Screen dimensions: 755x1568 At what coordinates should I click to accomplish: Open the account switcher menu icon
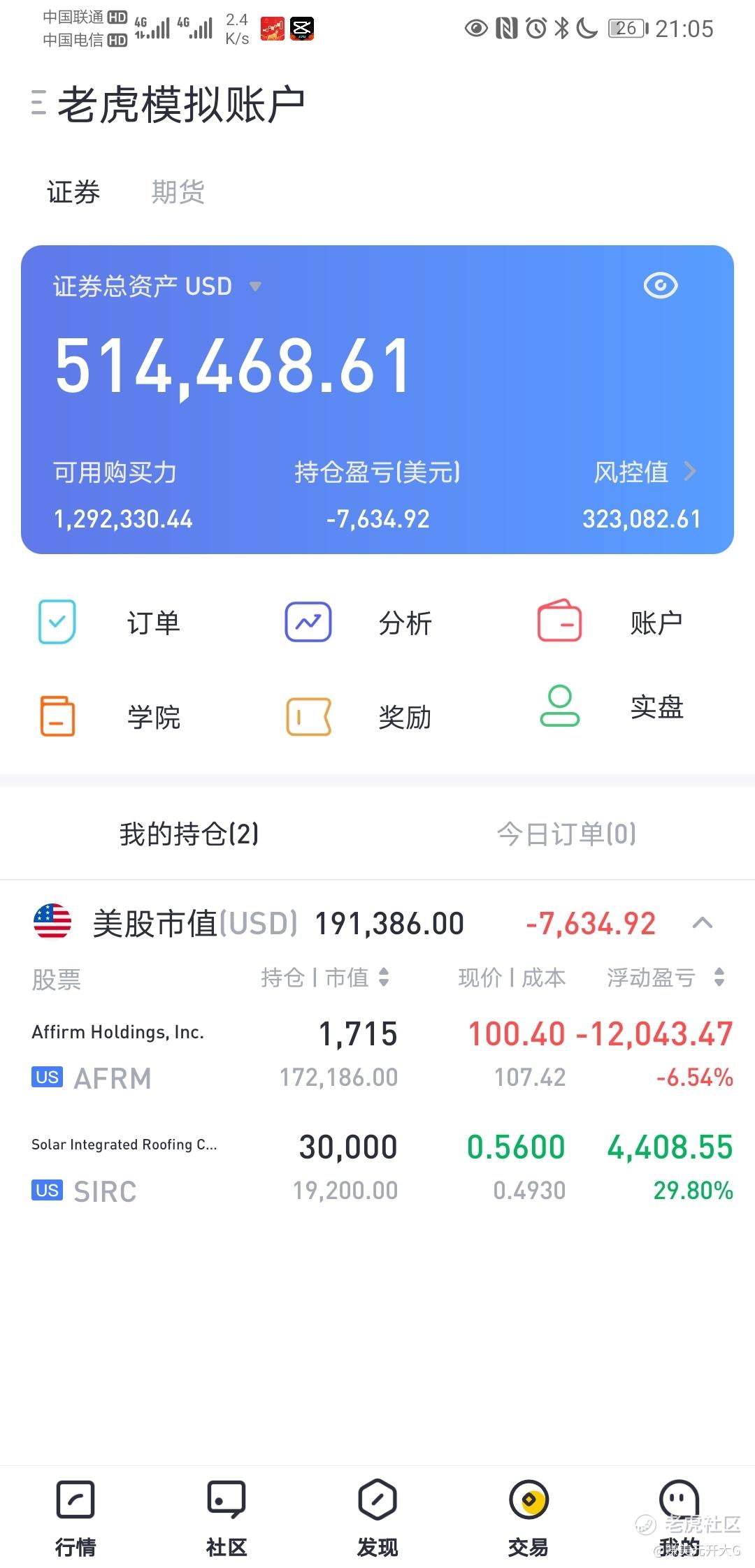click(x=39, y=103)
